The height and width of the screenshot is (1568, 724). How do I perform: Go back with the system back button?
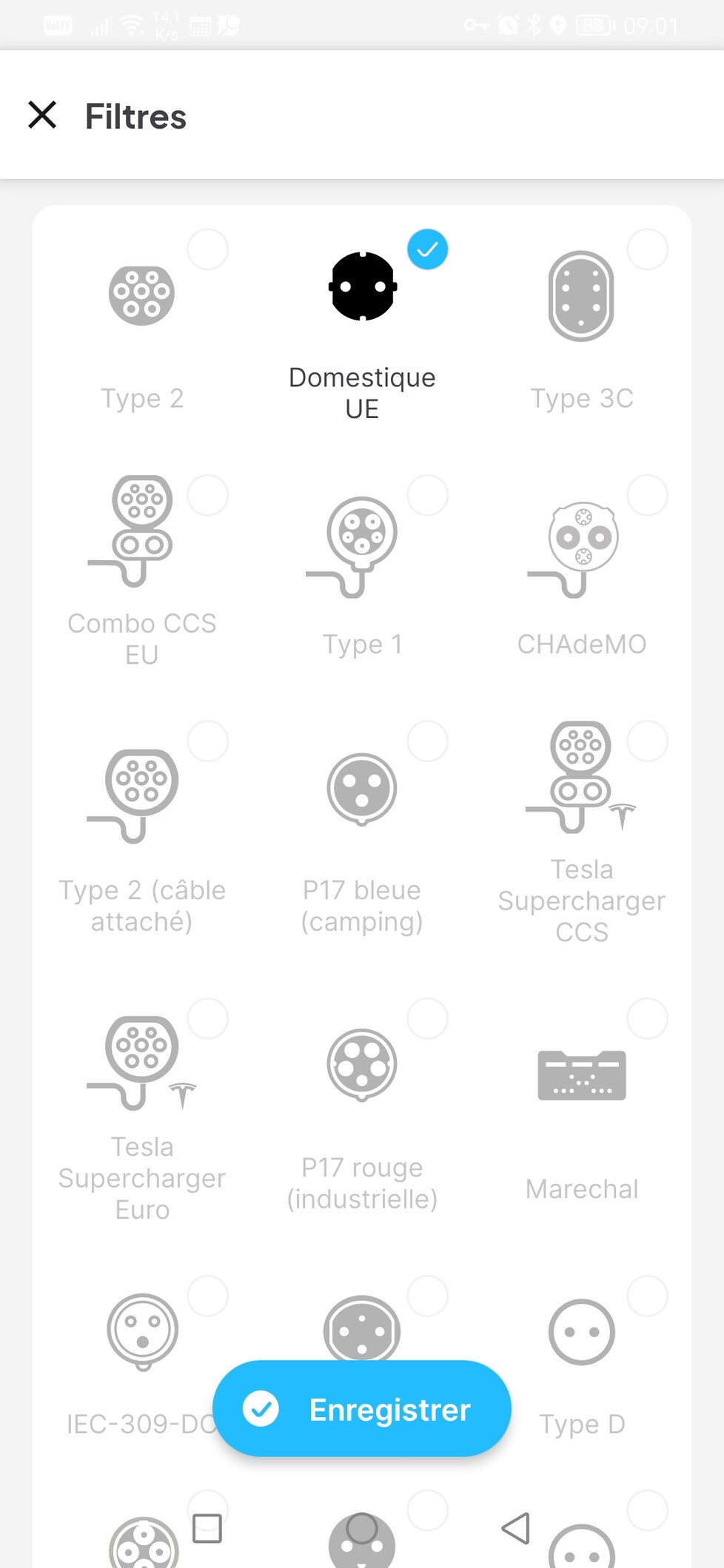(x=516, y=1528)
